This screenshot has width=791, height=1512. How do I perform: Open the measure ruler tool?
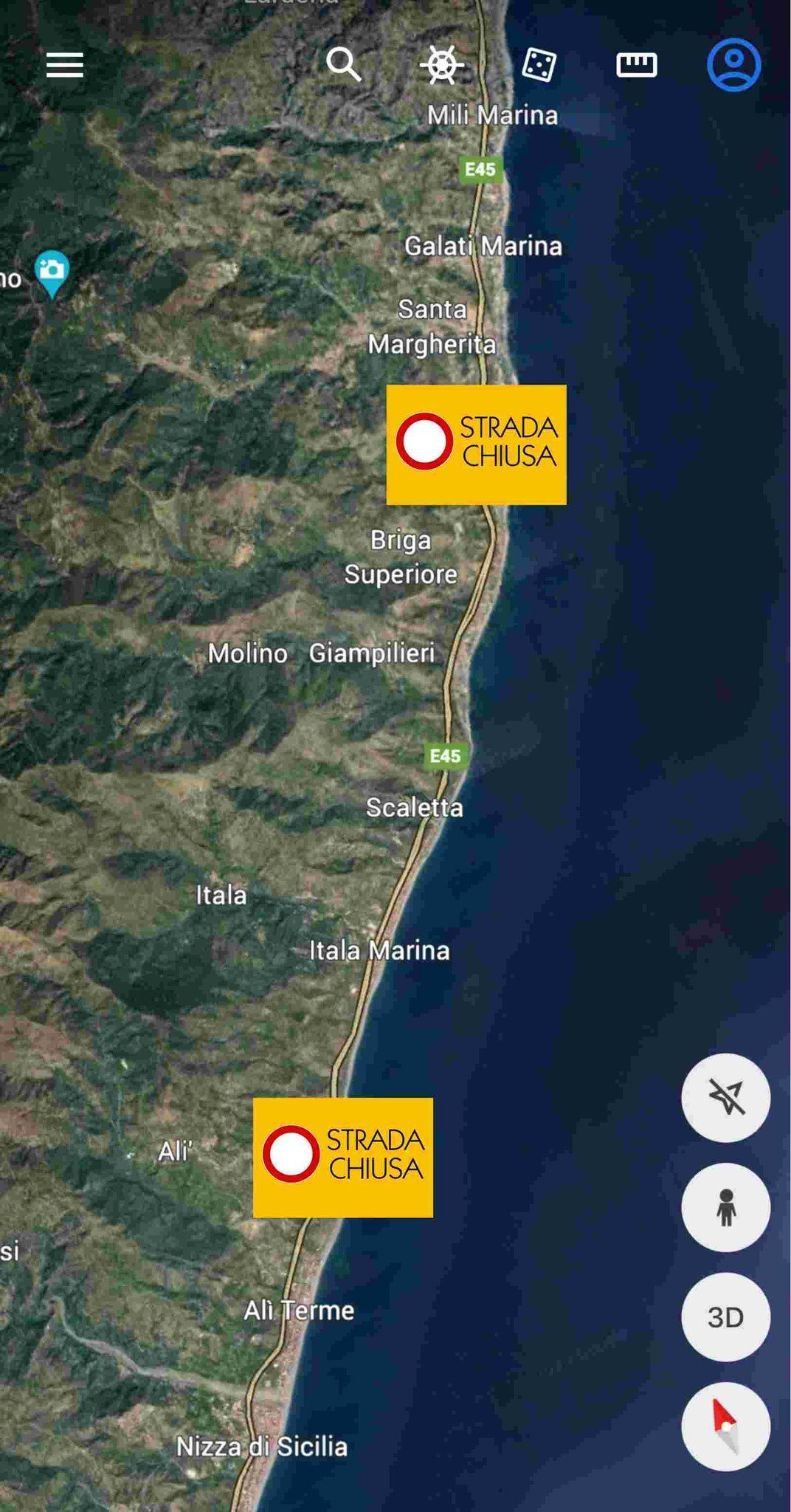point(636,65)
